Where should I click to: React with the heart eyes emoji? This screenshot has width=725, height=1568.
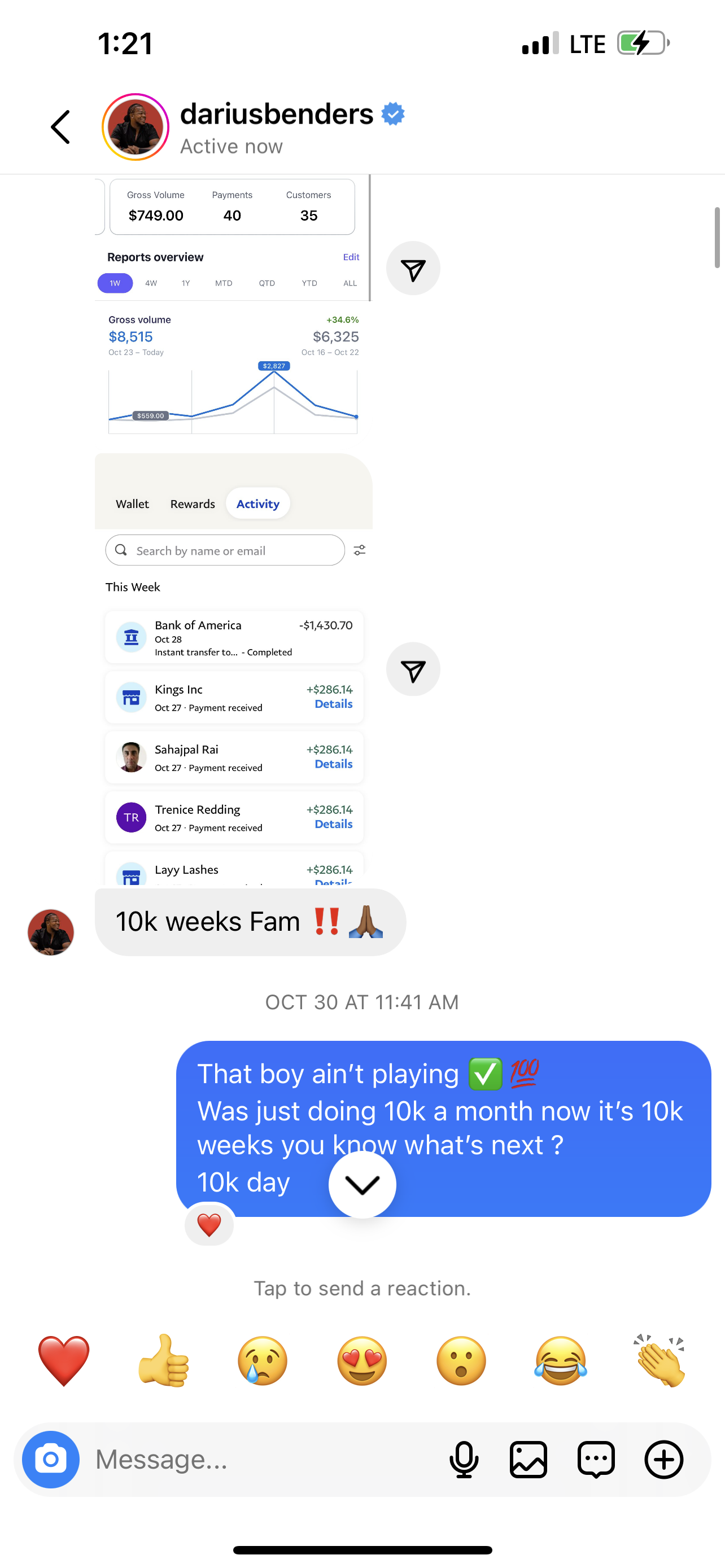click(x=362, y=1361)
